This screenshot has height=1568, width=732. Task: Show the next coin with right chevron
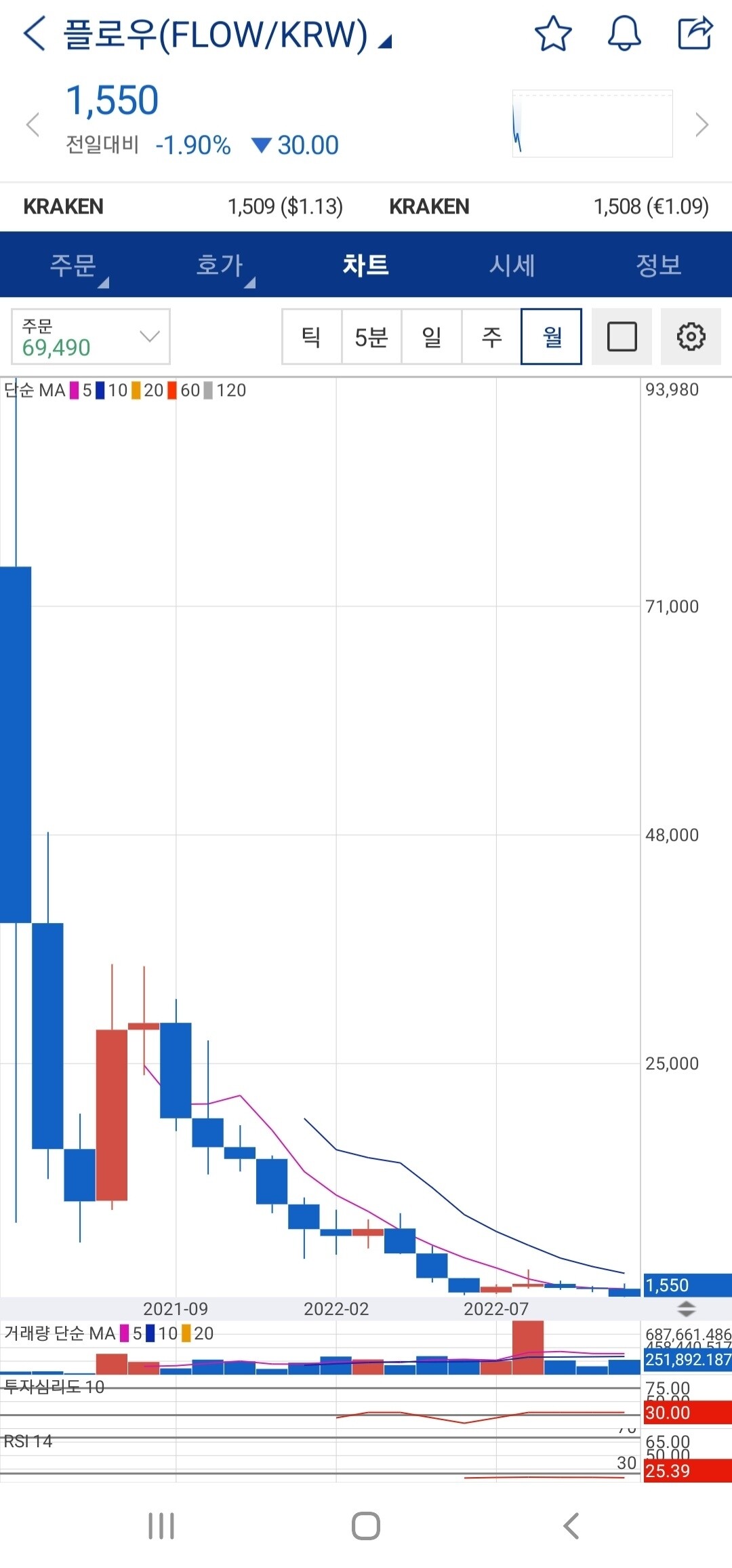pos(701,125)
